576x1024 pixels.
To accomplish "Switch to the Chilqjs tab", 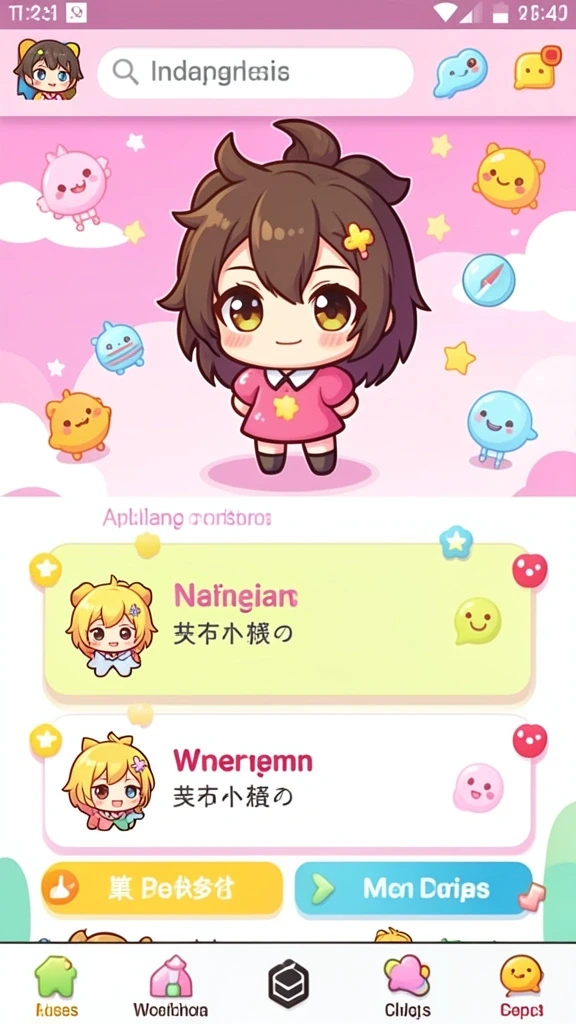I will [407, 987].
